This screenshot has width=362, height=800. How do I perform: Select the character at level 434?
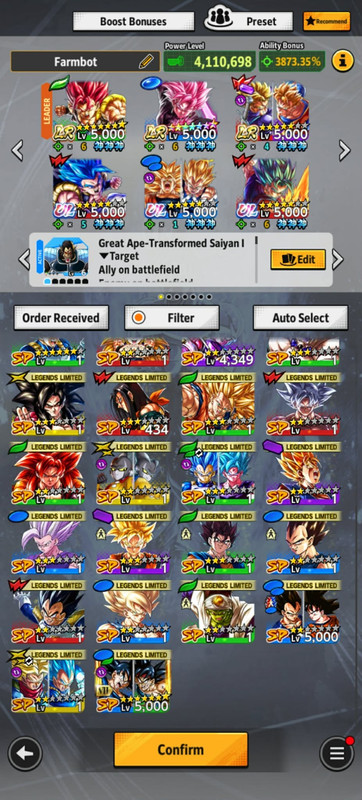click(x=133, y=404)
